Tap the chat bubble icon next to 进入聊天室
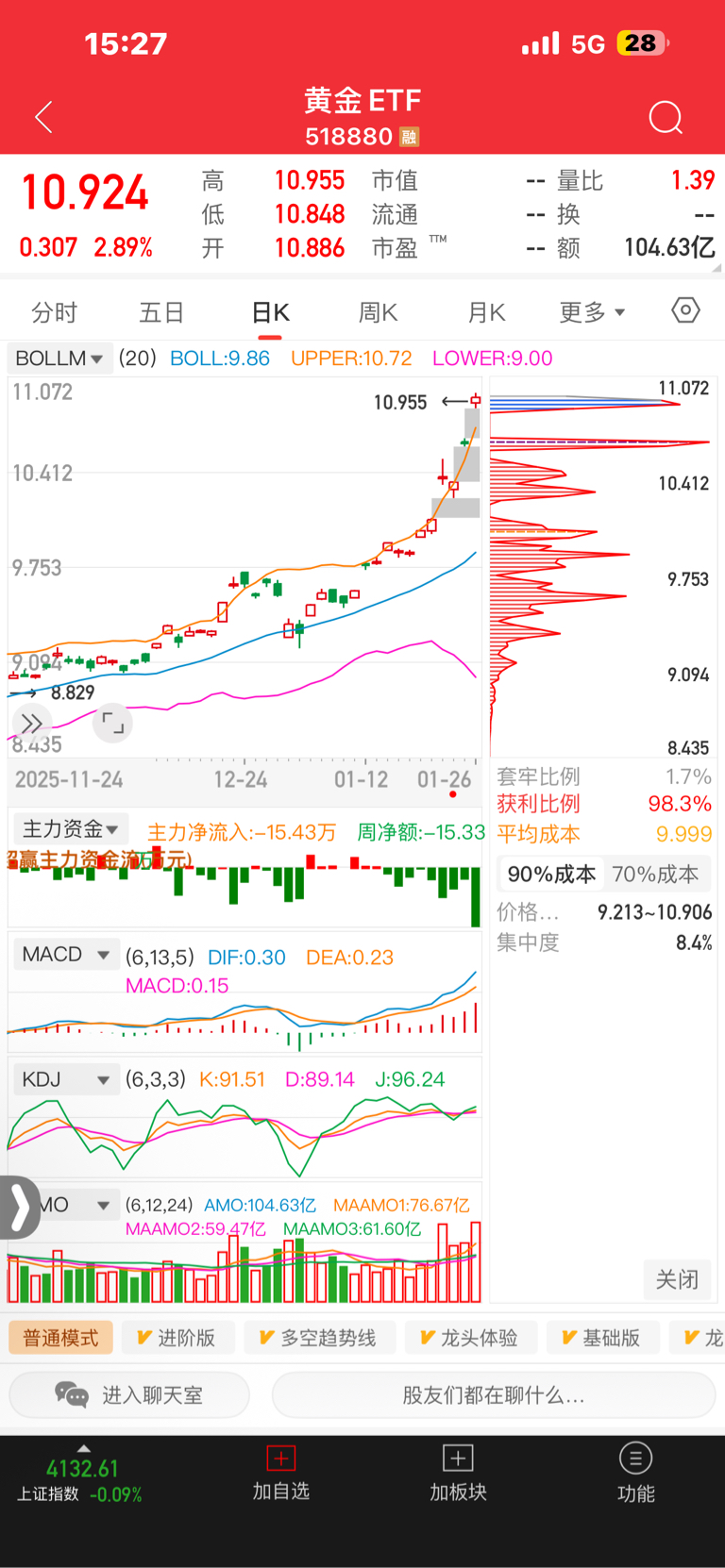The image size is (725, 1568). [x=68, y=1395]
